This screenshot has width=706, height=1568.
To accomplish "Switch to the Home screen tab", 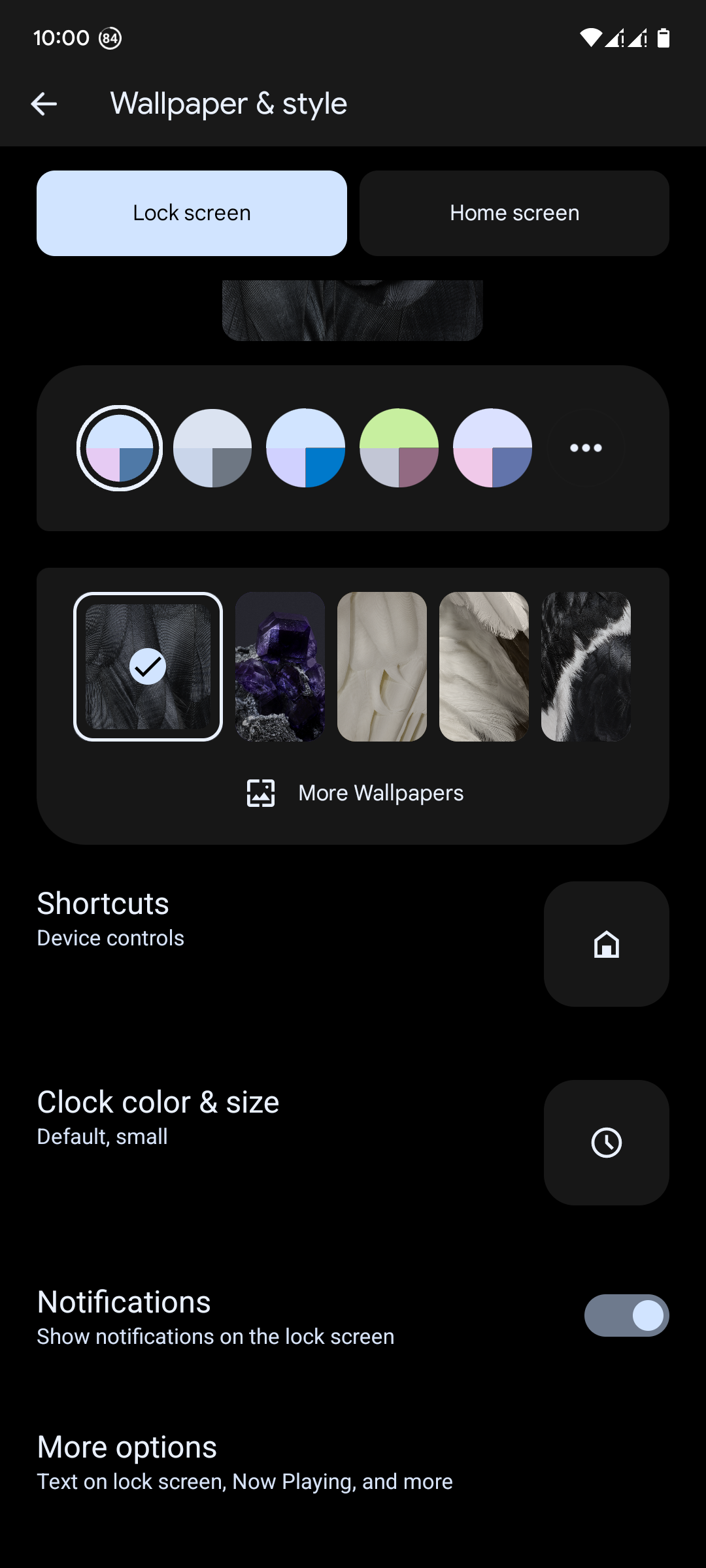I will (x=514, y=213).
